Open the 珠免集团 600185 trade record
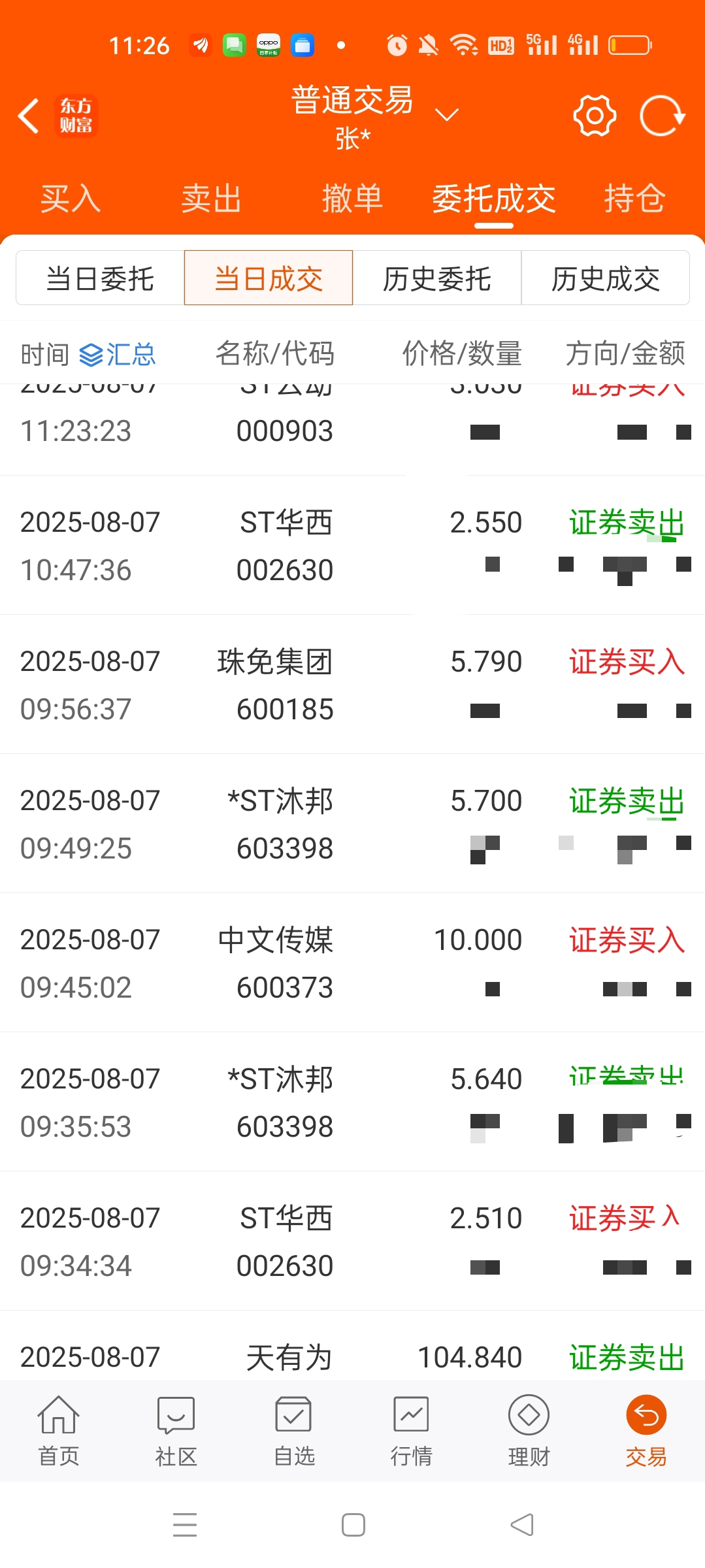Image resolution: width=705 pixels, height=1568 pixels. (353, 684)
